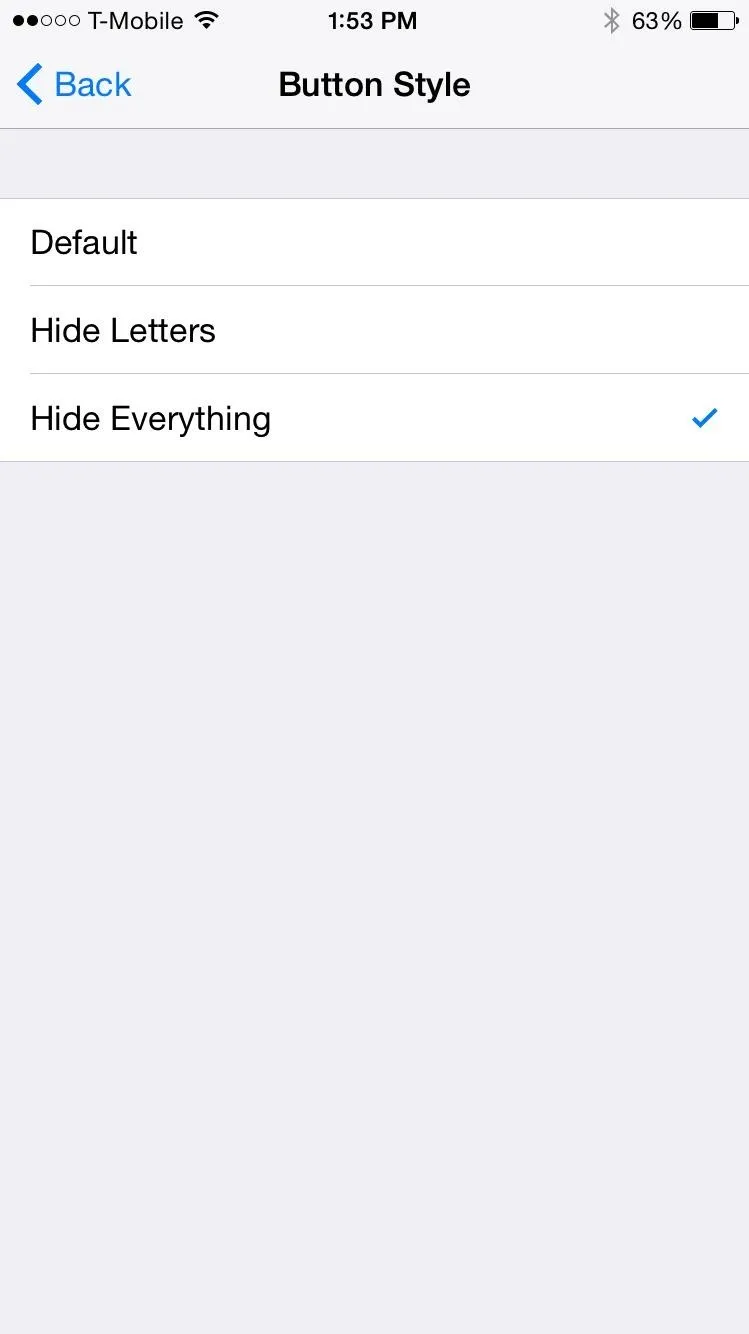Select the Default button style
This screenshot has height=1334, width=749.
pos(374,242)
